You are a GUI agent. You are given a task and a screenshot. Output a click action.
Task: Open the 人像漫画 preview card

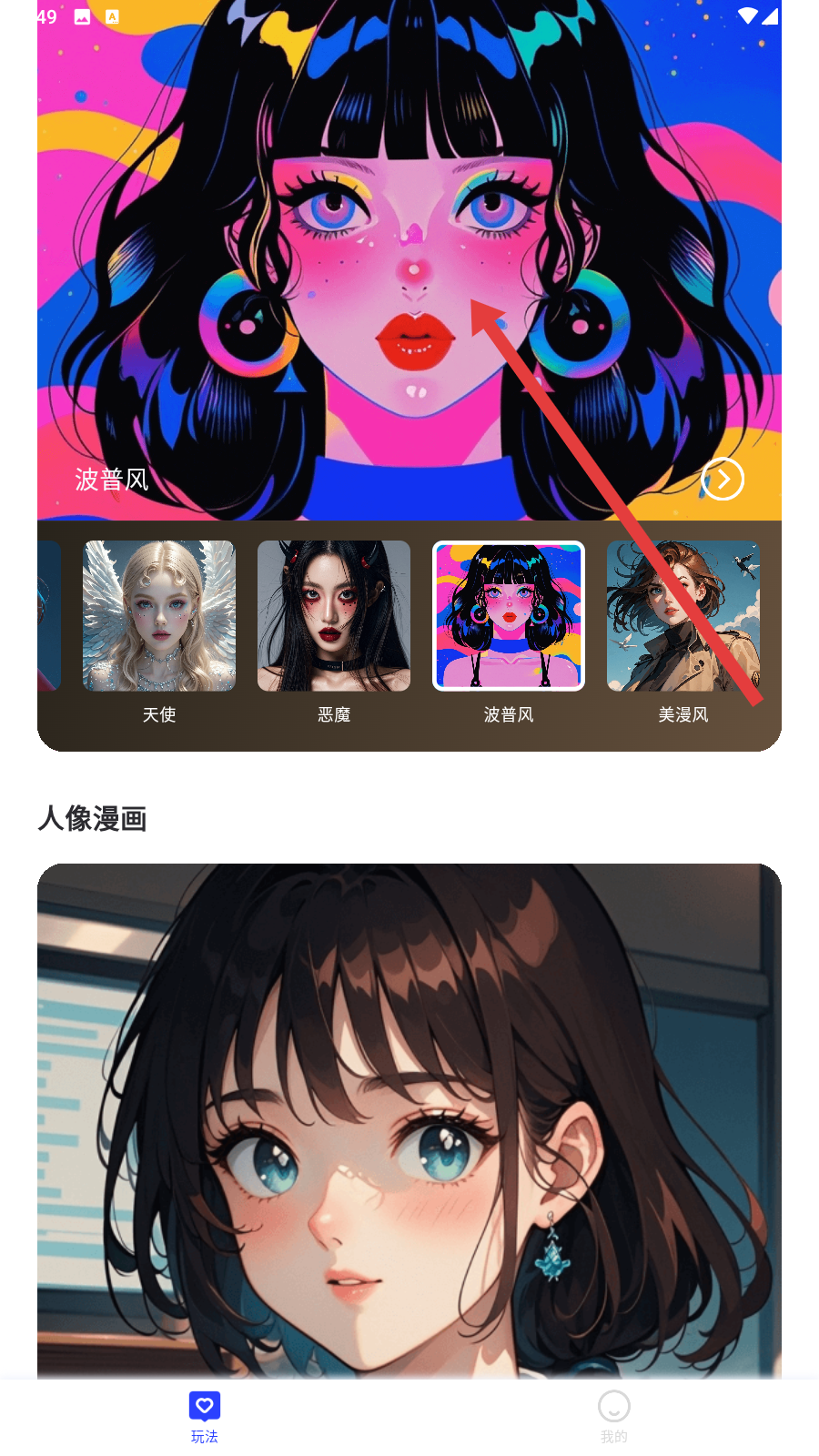pyautogui.click(x=409, y=1119)
